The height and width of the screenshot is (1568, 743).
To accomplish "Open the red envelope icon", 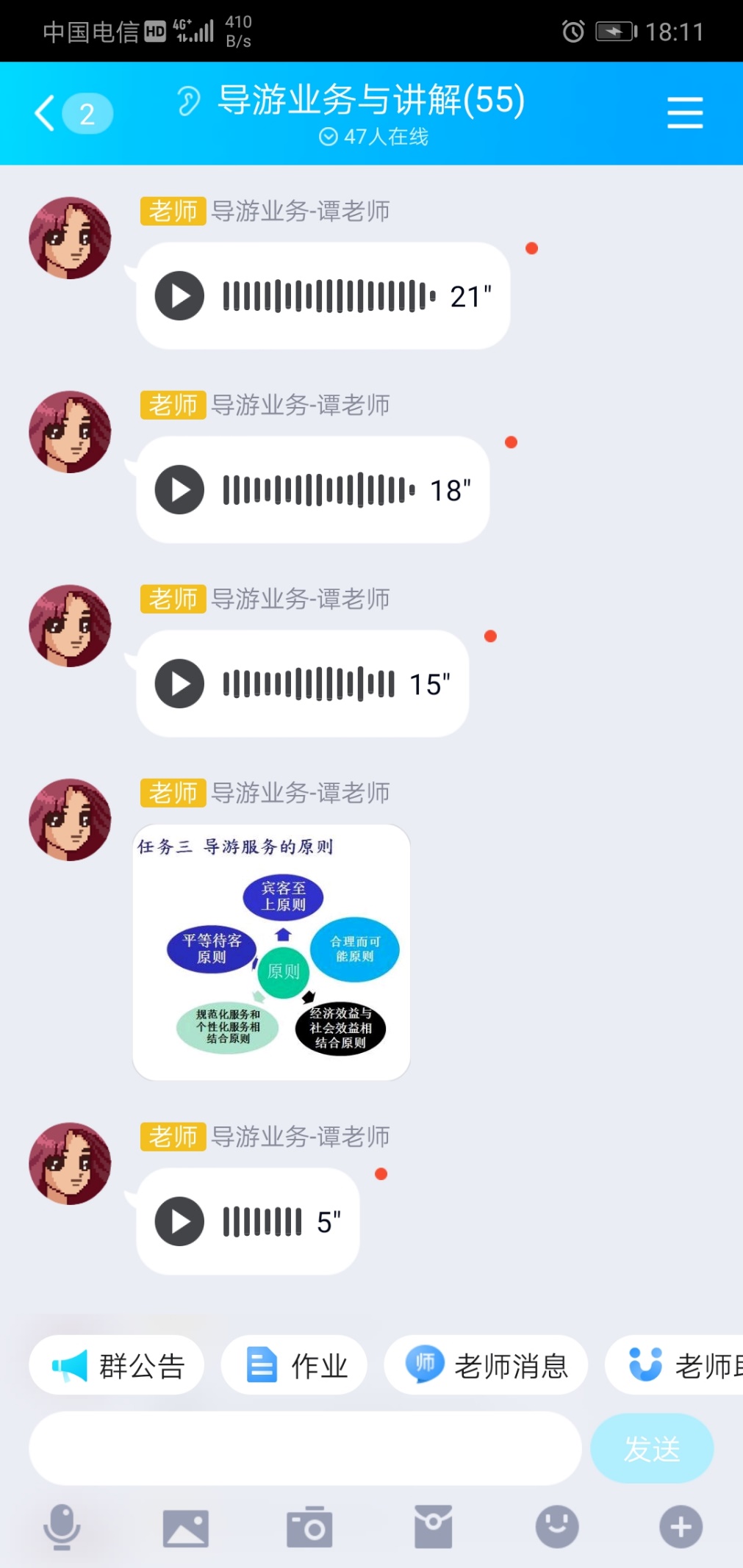I will coord(433,1527).
